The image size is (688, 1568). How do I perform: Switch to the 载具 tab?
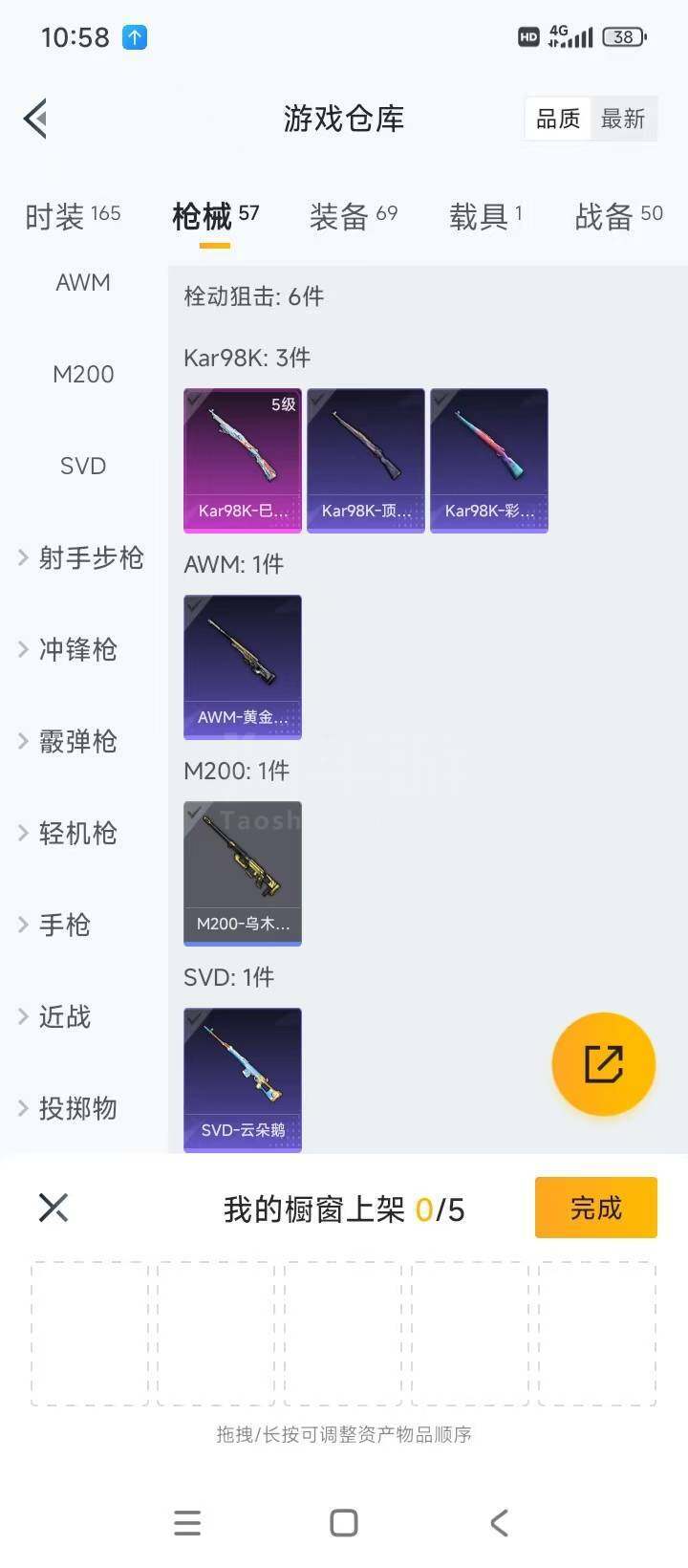click(485, 216)
